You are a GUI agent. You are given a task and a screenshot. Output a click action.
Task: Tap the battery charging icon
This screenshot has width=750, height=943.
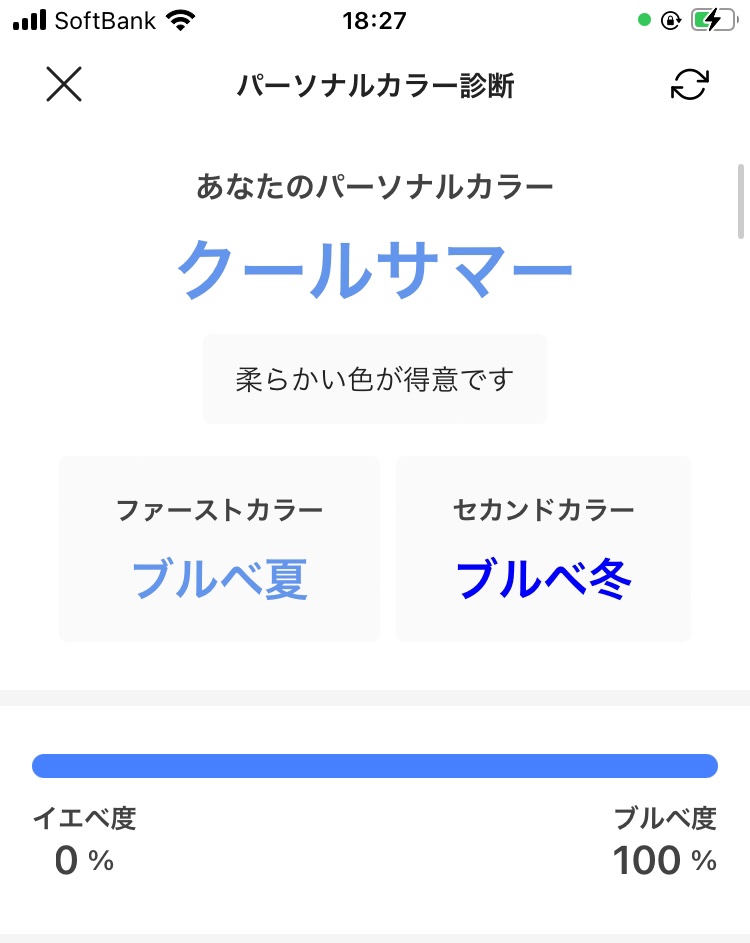pyautogui.click(x=712, y=18)
